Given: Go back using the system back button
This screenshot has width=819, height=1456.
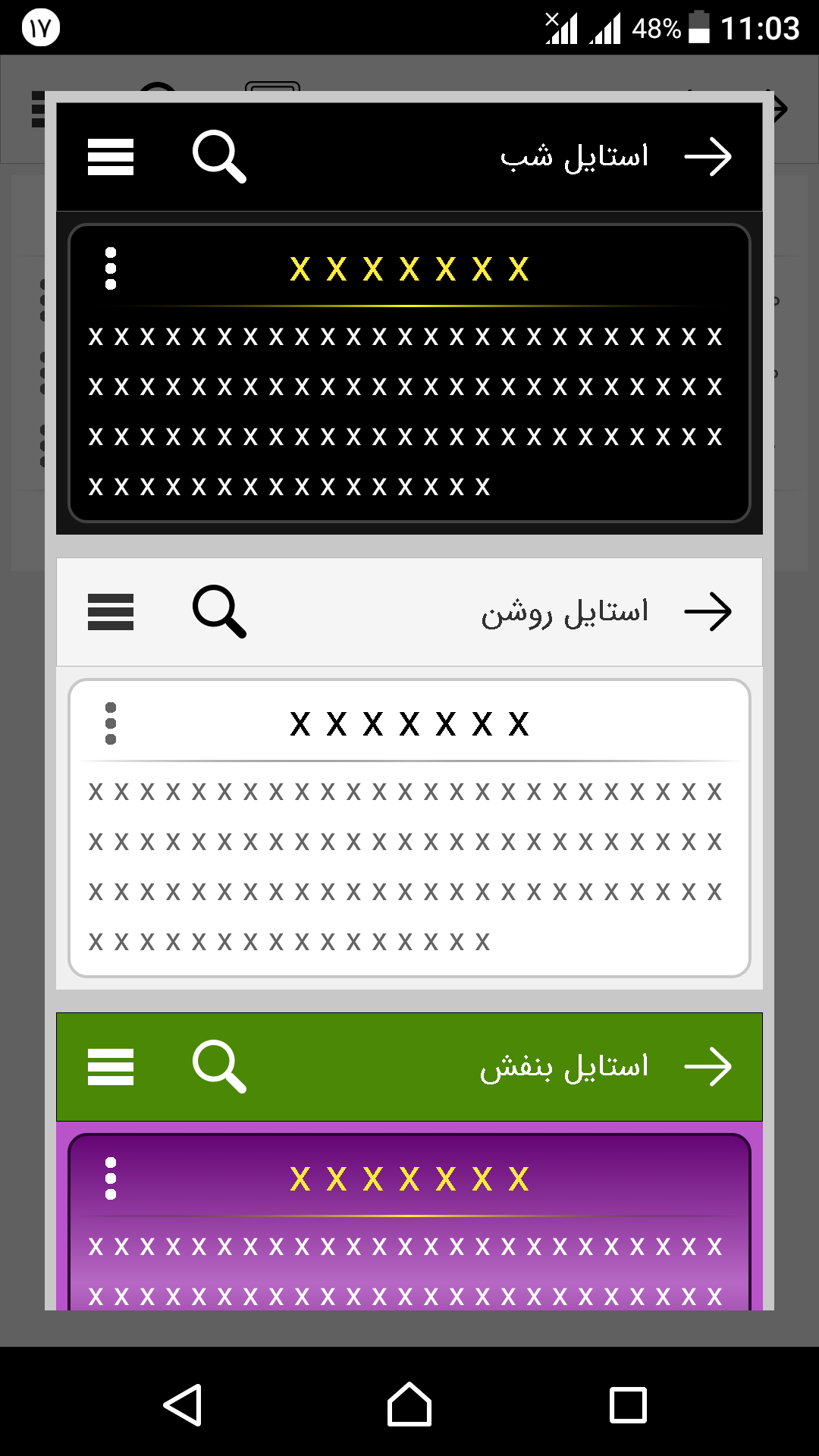Looking at the screenshot, I should pyautogui.click(x=183, y=1404).
